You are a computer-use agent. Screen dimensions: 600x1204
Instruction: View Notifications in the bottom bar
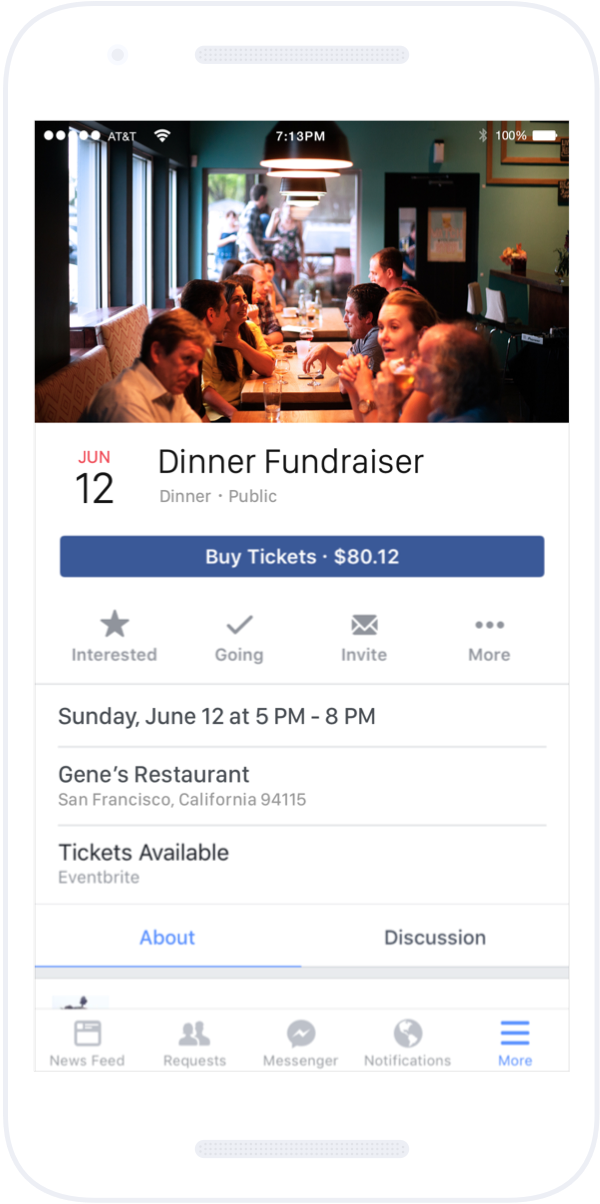407,1042
